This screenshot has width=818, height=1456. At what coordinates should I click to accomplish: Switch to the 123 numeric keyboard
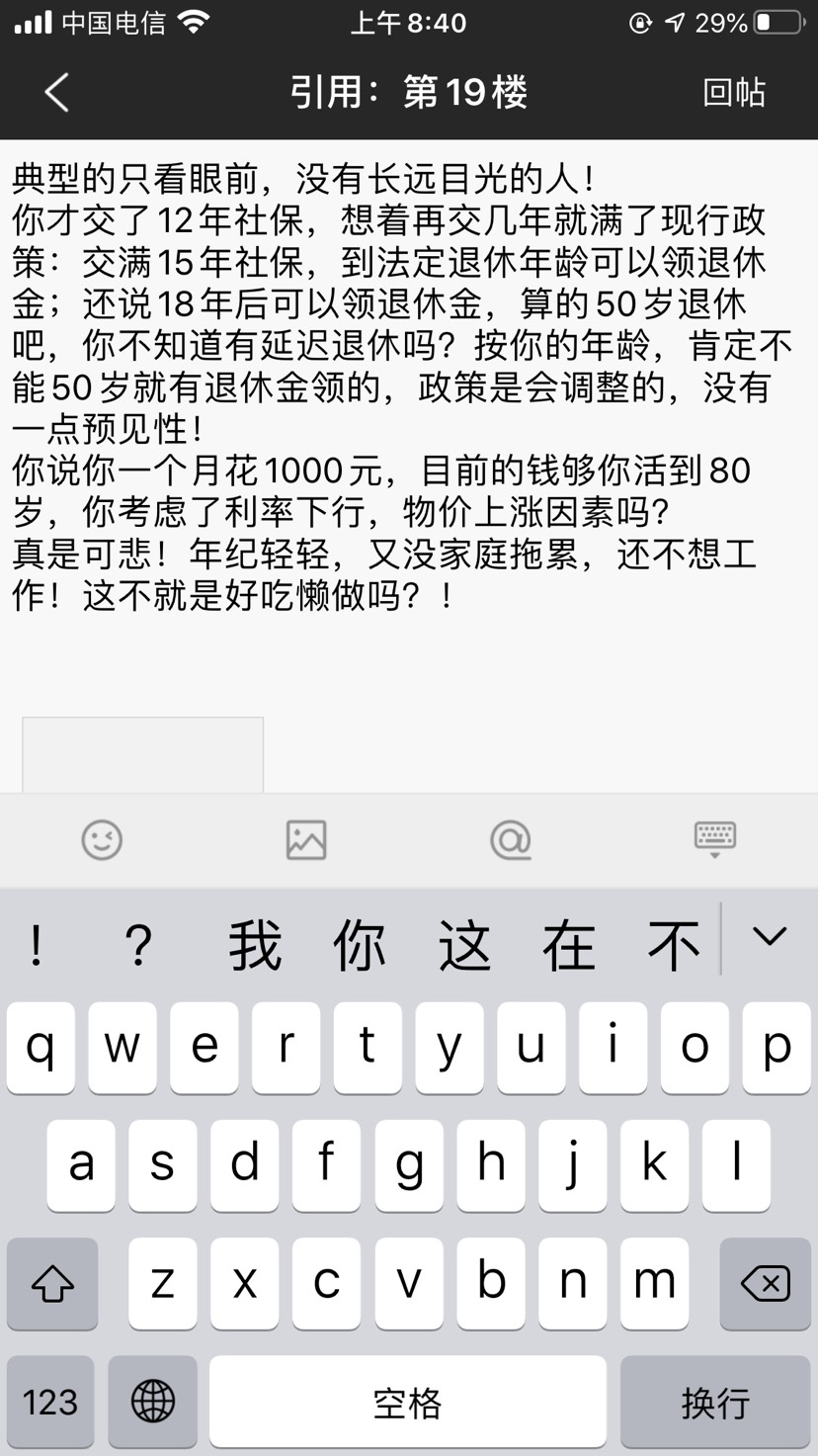50,1402
